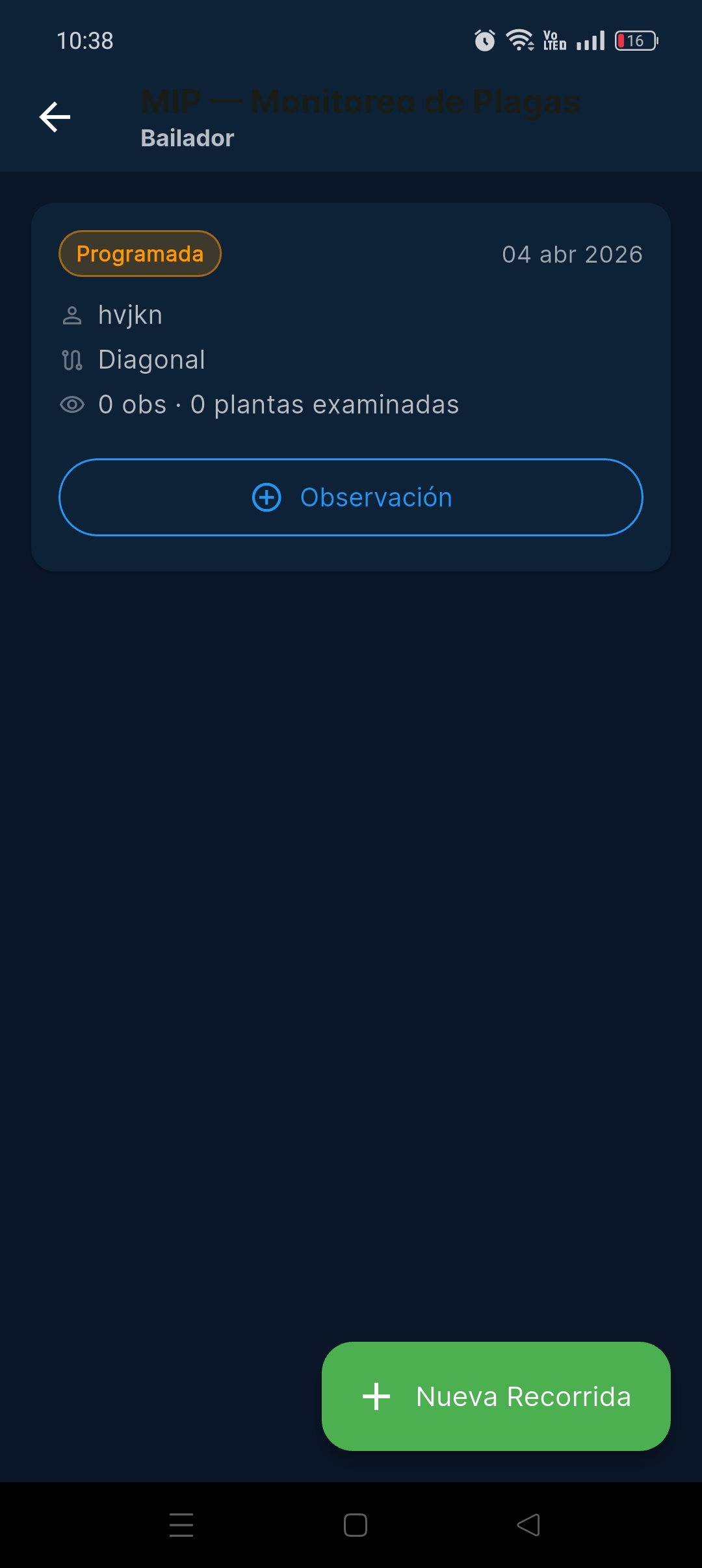Click the eye icon beside 0 obs
Screen dimensions: 702x1568
click(x=73, y=404)
